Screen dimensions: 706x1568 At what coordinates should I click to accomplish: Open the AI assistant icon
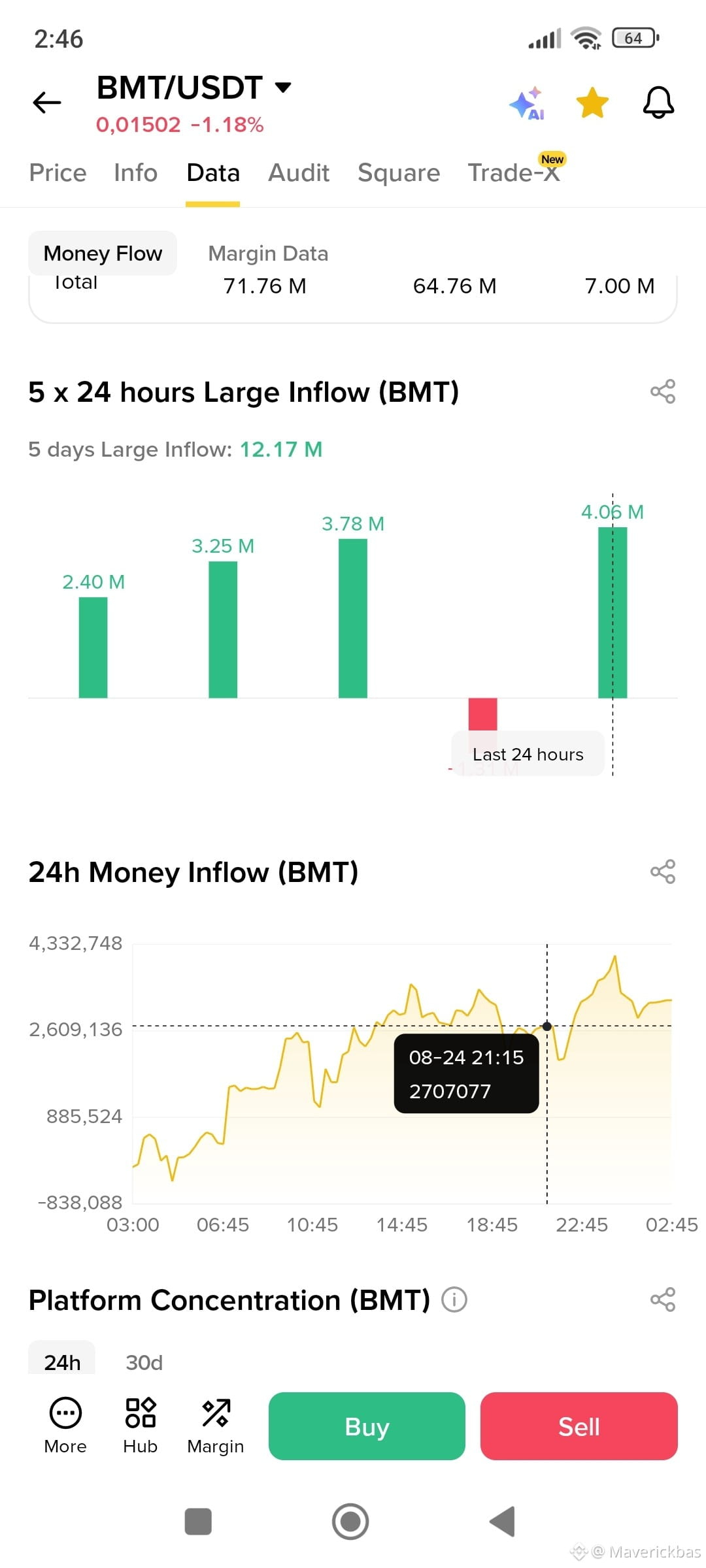coord(528,103)
